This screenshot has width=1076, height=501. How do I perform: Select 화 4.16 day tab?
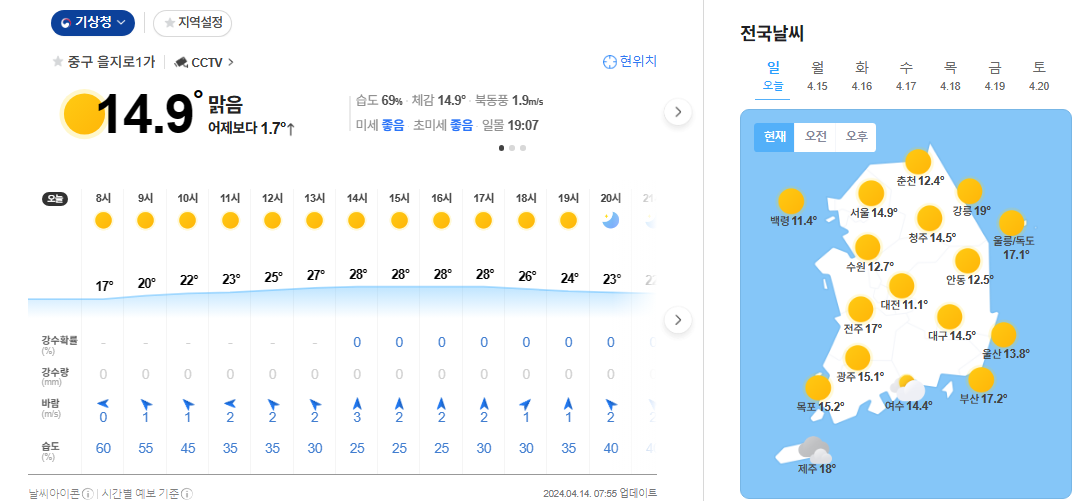(x=861, y=76)
